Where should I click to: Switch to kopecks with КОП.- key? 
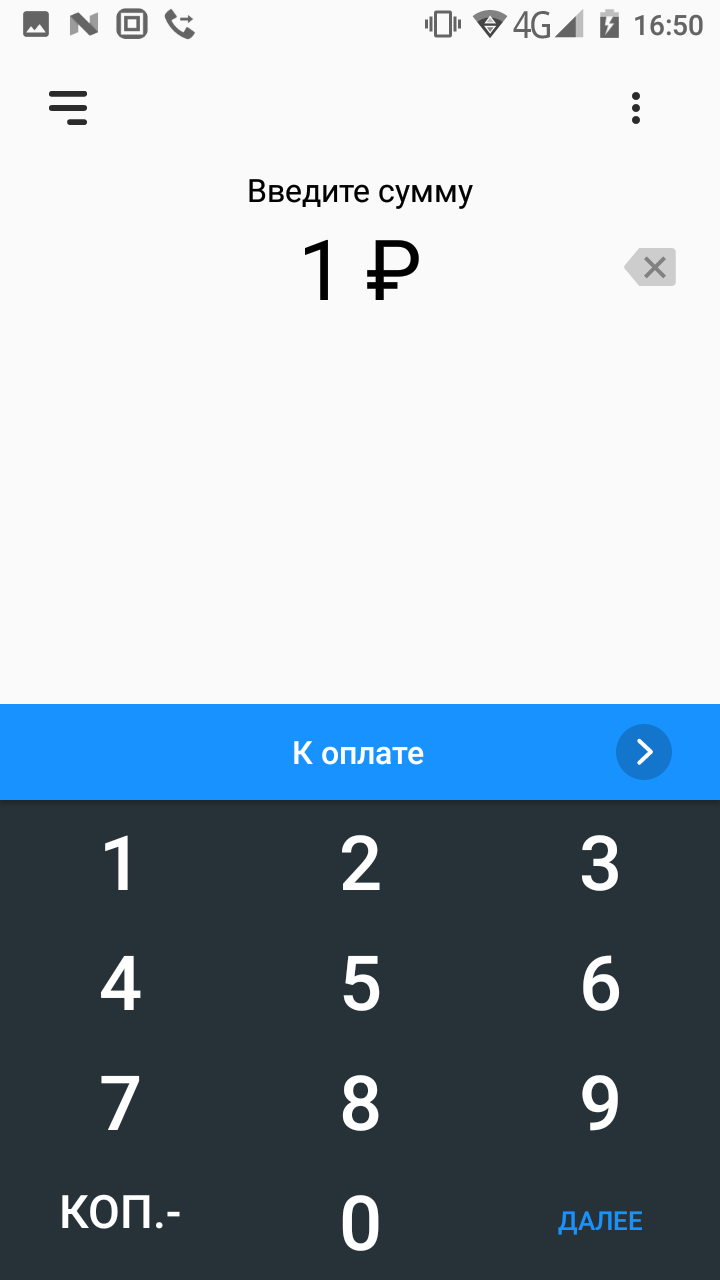coord(120,1213)
